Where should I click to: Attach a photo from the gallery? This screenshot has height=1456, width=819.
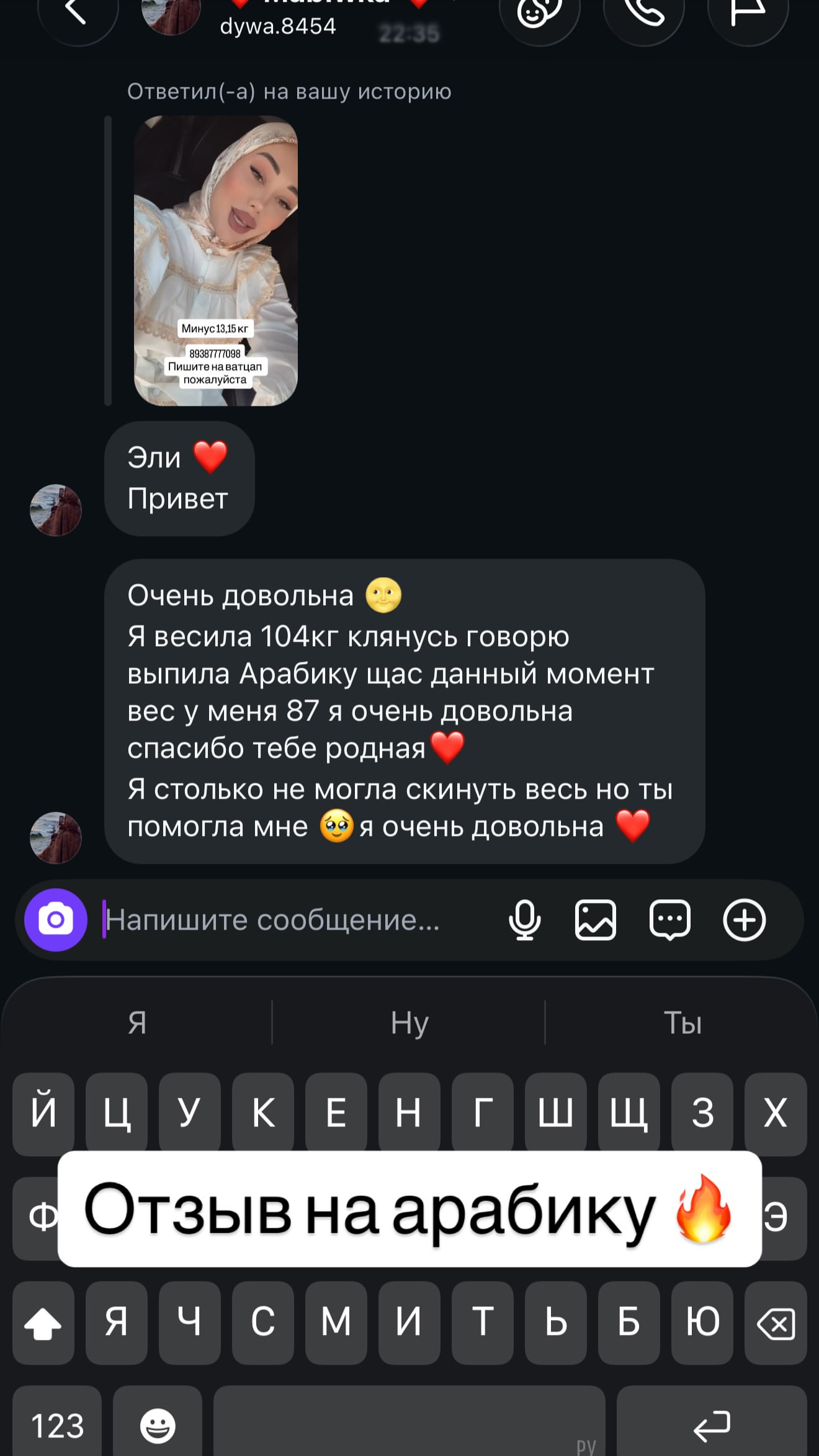point(596,920)
